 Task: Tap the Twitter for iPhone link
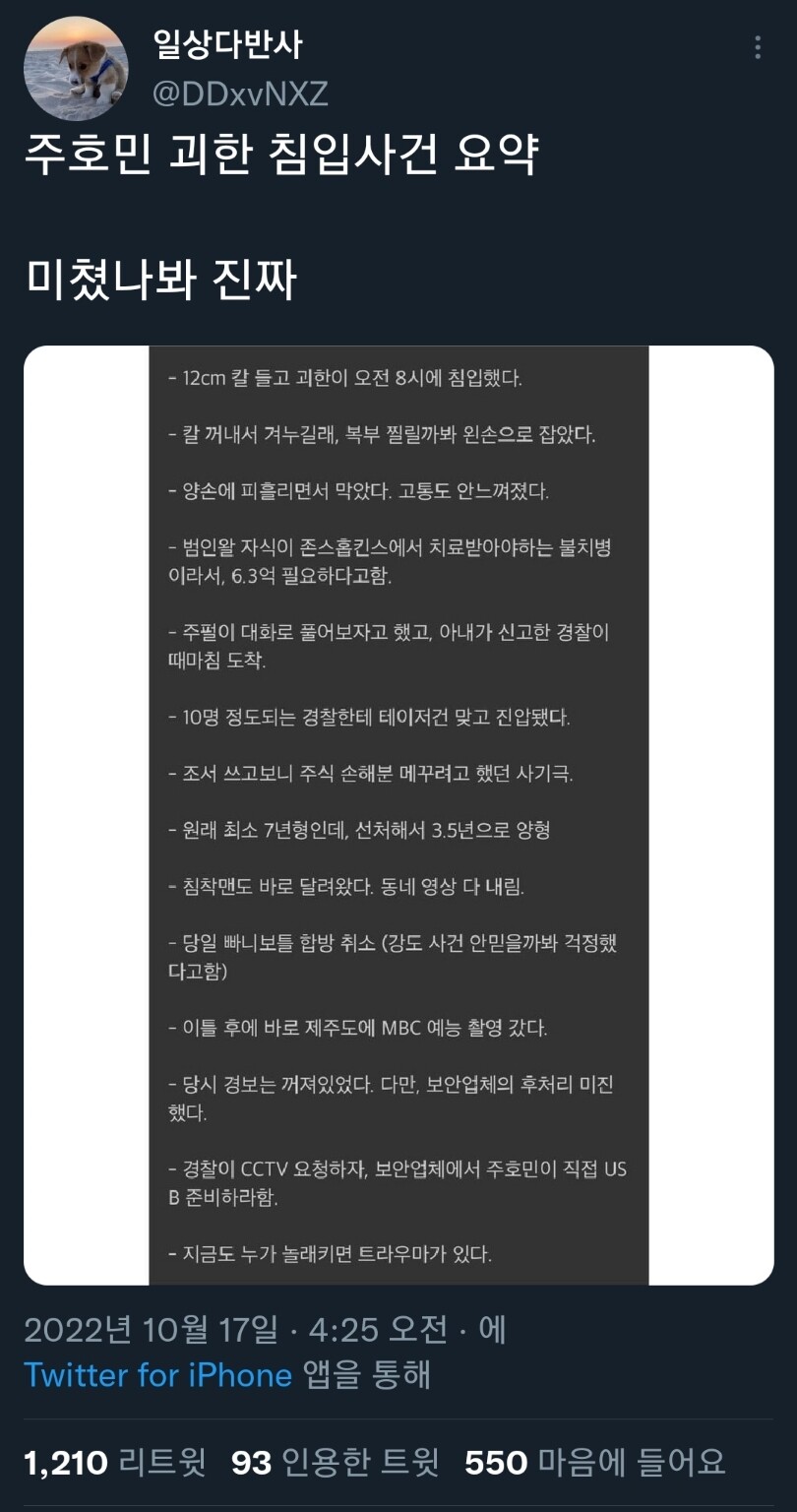pos(157,1374)
